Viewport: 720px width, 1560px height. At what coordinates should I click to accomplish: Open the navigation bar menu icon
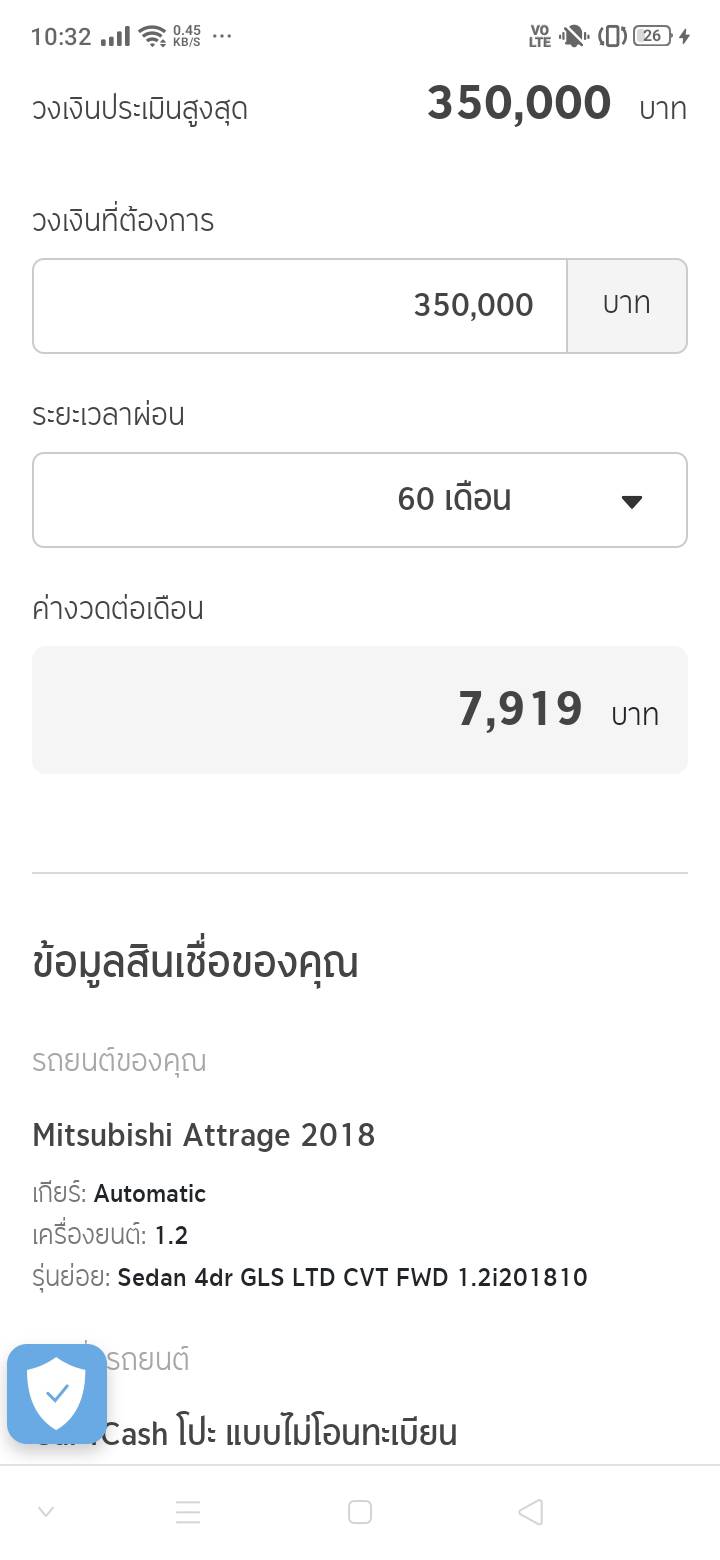click(188, 1512)
